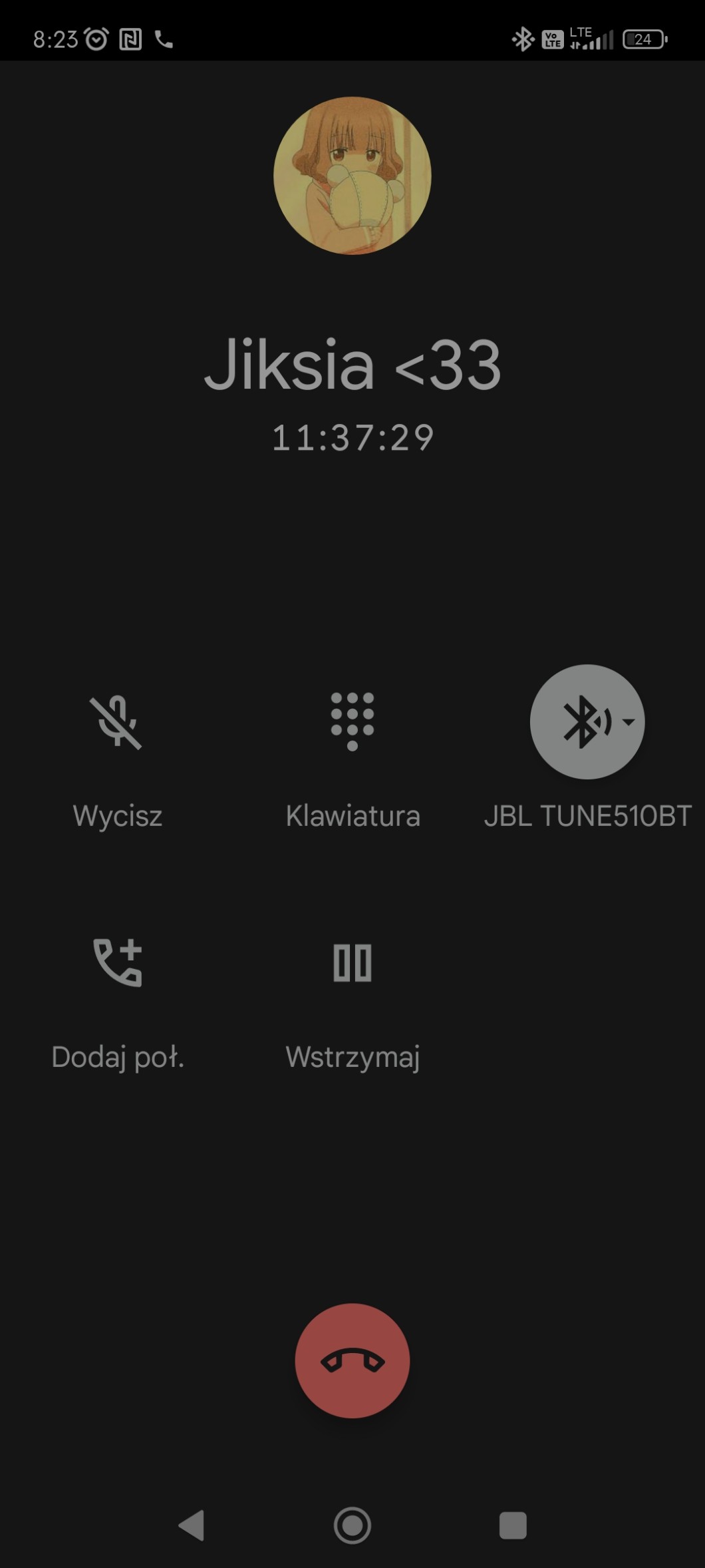Hold the call with Wstrzymaj

pos(352,963)
